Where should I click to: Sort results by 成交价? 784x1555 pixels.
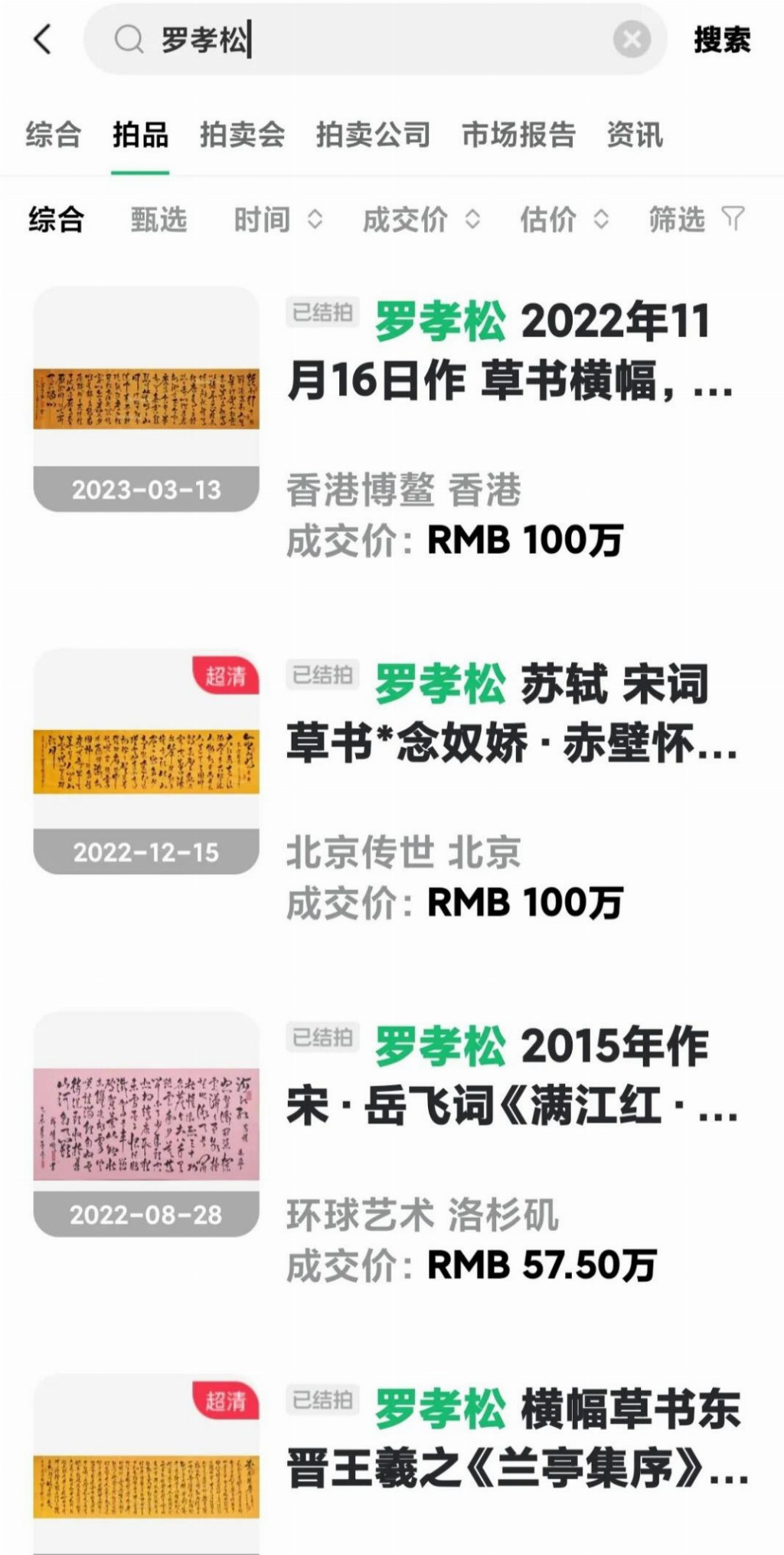point(420,220)
